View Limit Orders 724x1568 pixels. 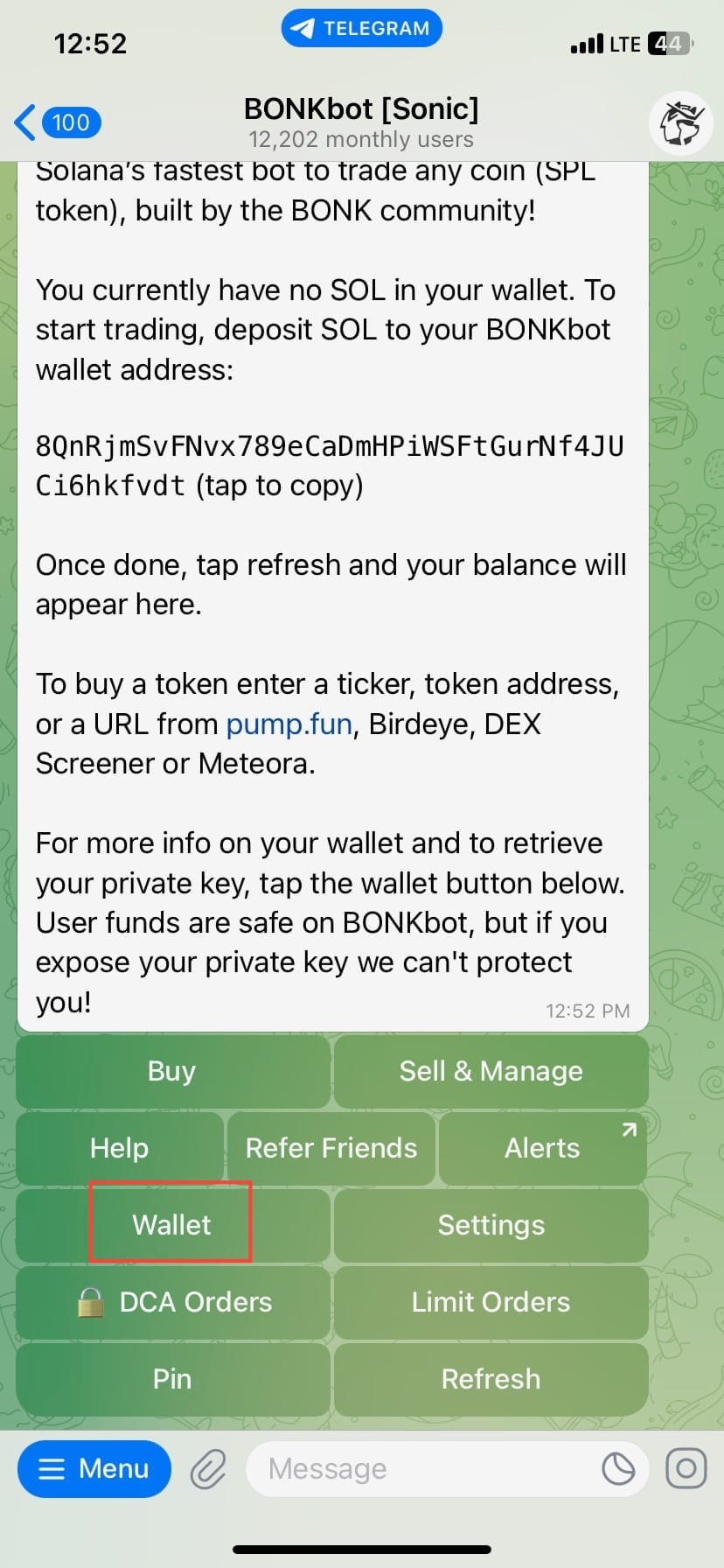coord(491,1302)
